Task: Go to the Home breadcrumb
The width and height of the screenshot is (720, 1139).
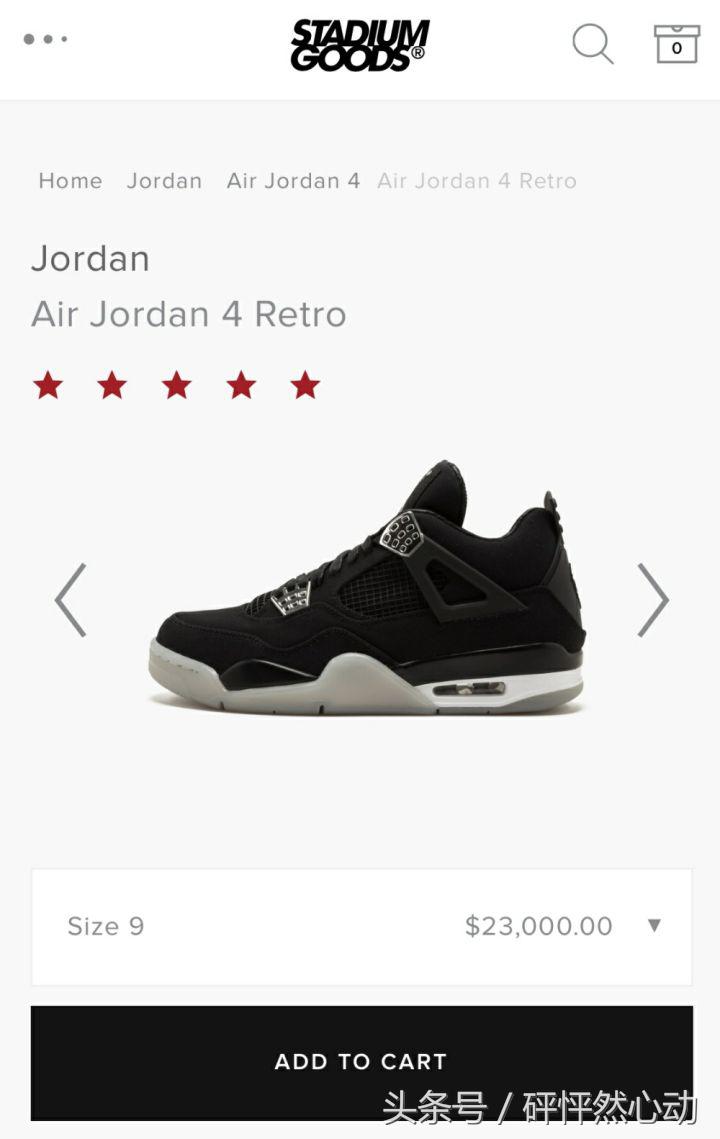Action: point(70,181)
